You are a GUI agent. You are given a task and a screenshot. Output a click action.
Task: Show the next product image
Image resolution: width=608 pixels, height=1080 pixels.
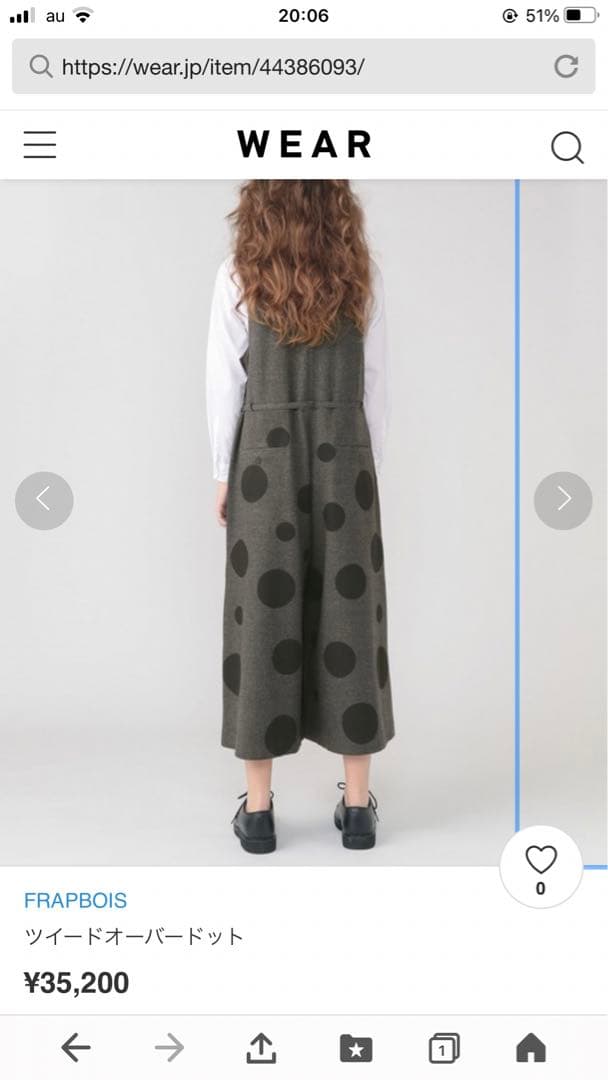563,500
